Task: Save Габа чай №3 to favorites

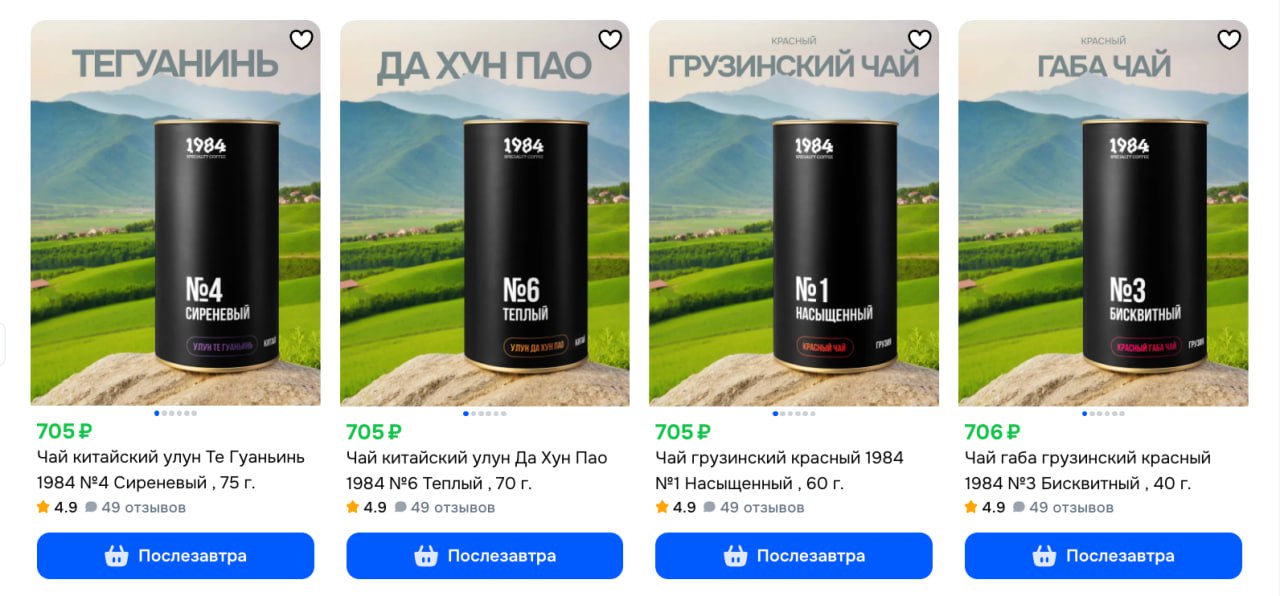Action: 1229,40
